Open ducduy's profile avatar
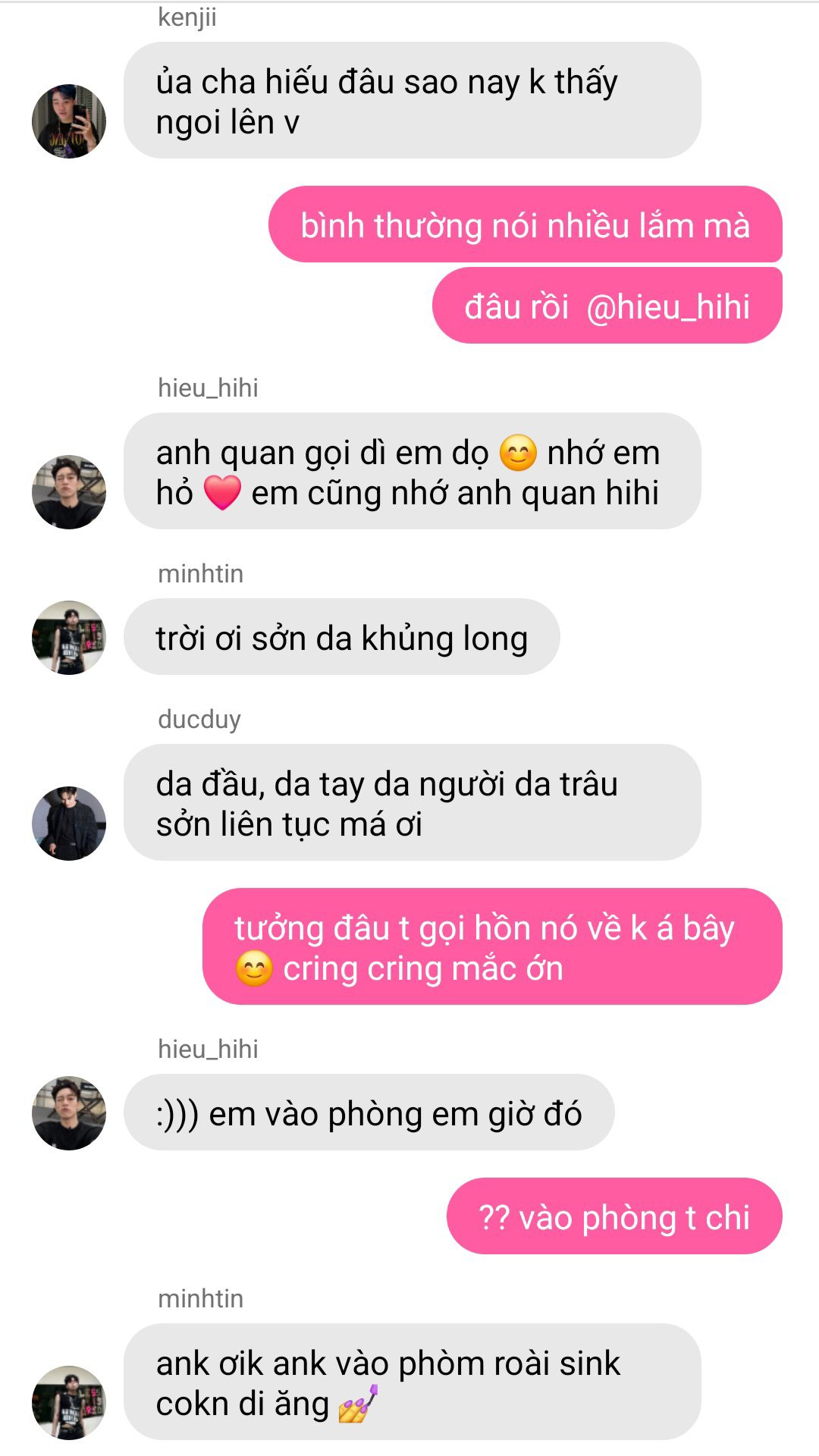The width and height of the screenshot is (819, 1456). [x=69, y=824]
